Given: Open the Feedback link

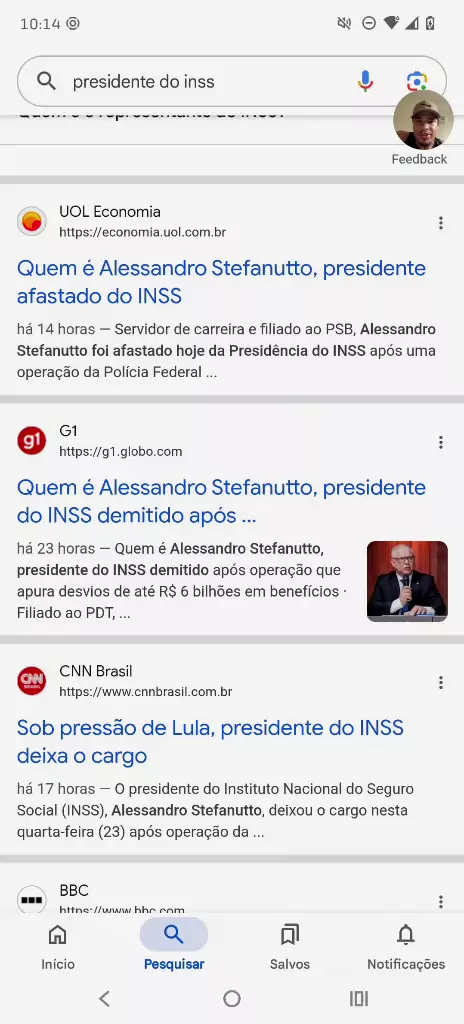Looking at the screenshot, I should pos(419,159).
